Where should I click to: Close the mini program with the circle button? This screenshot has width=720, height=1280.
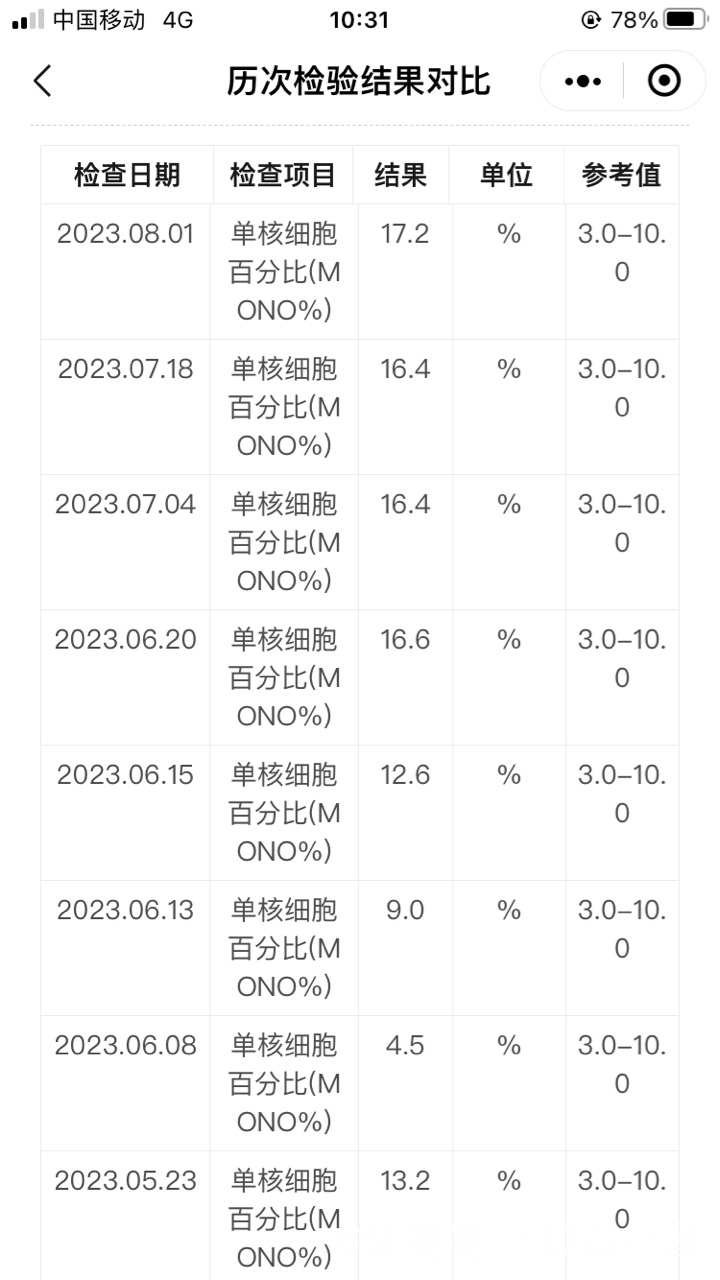click(x=664, y=81)
